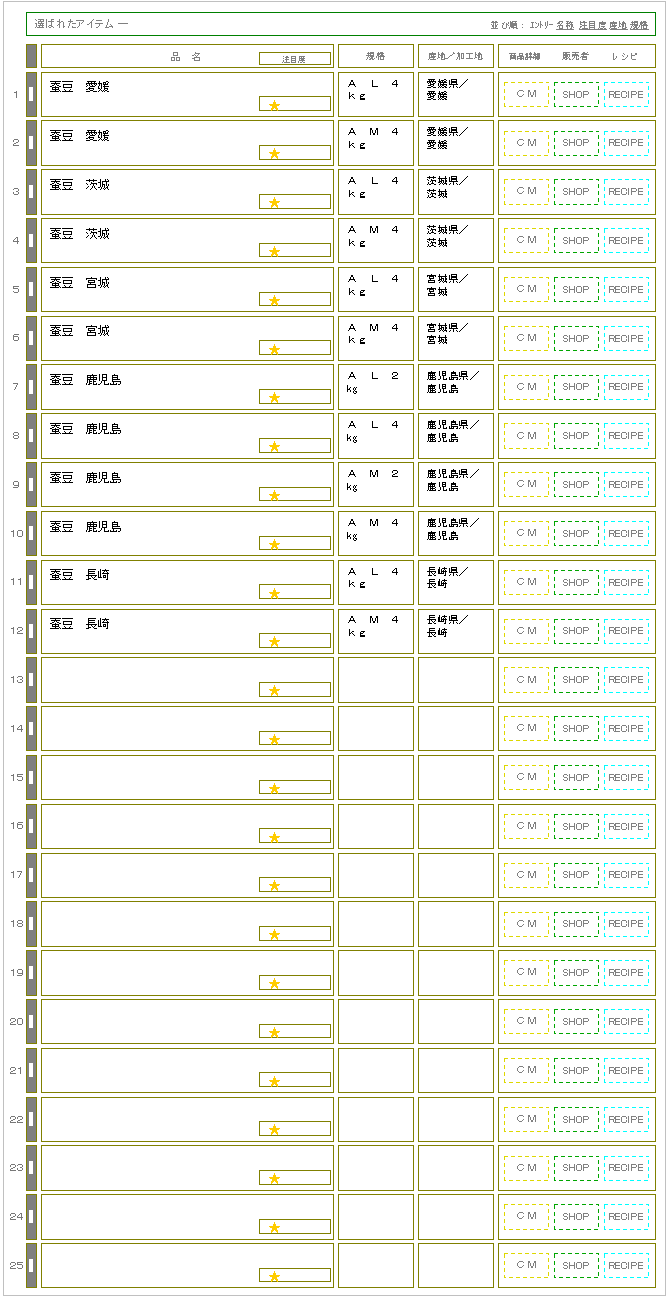Open SHOP for row 10 蚕豆 鹿児島

(x=576, y=534)
